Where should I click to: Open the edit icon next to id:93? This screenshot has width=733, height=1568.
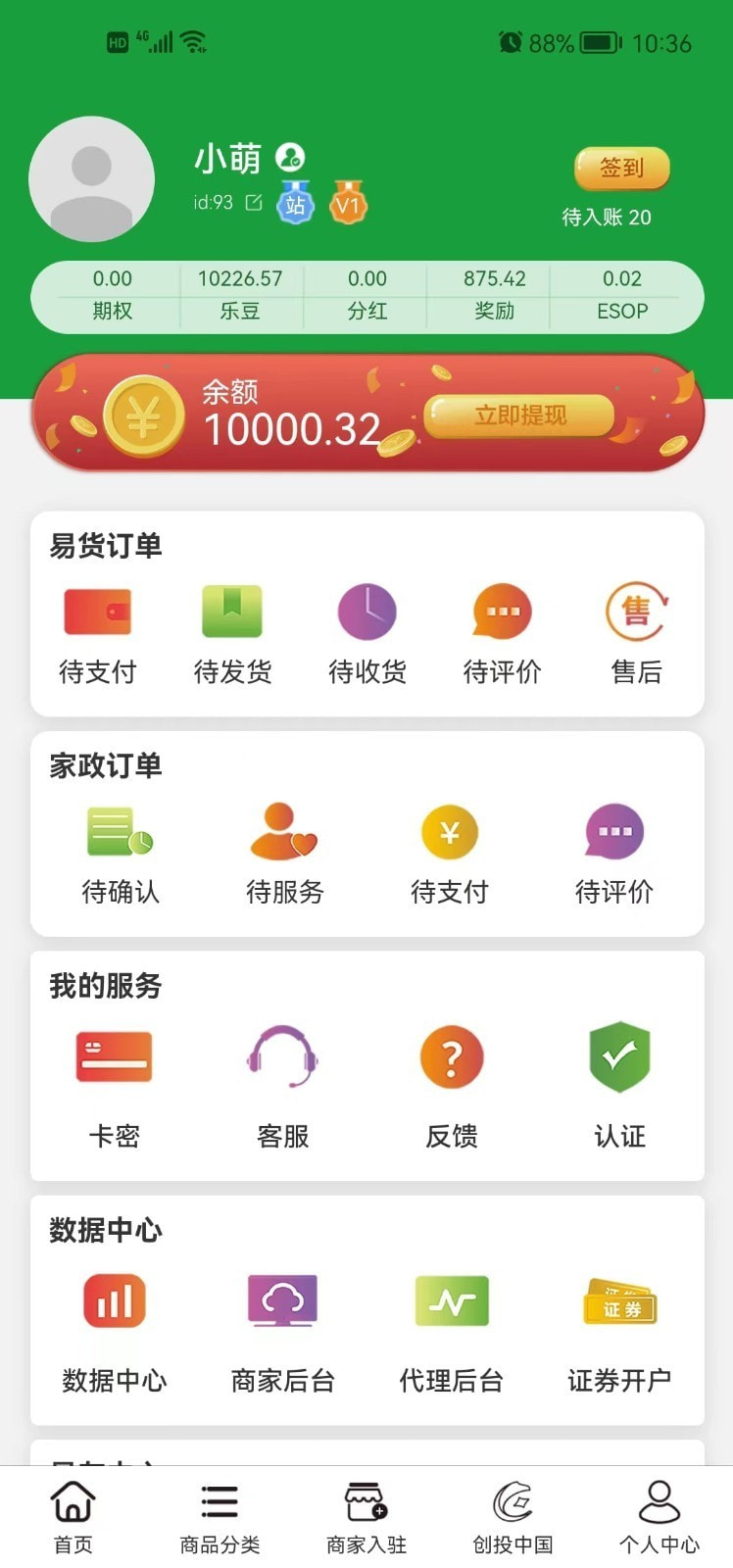(254, 202)
